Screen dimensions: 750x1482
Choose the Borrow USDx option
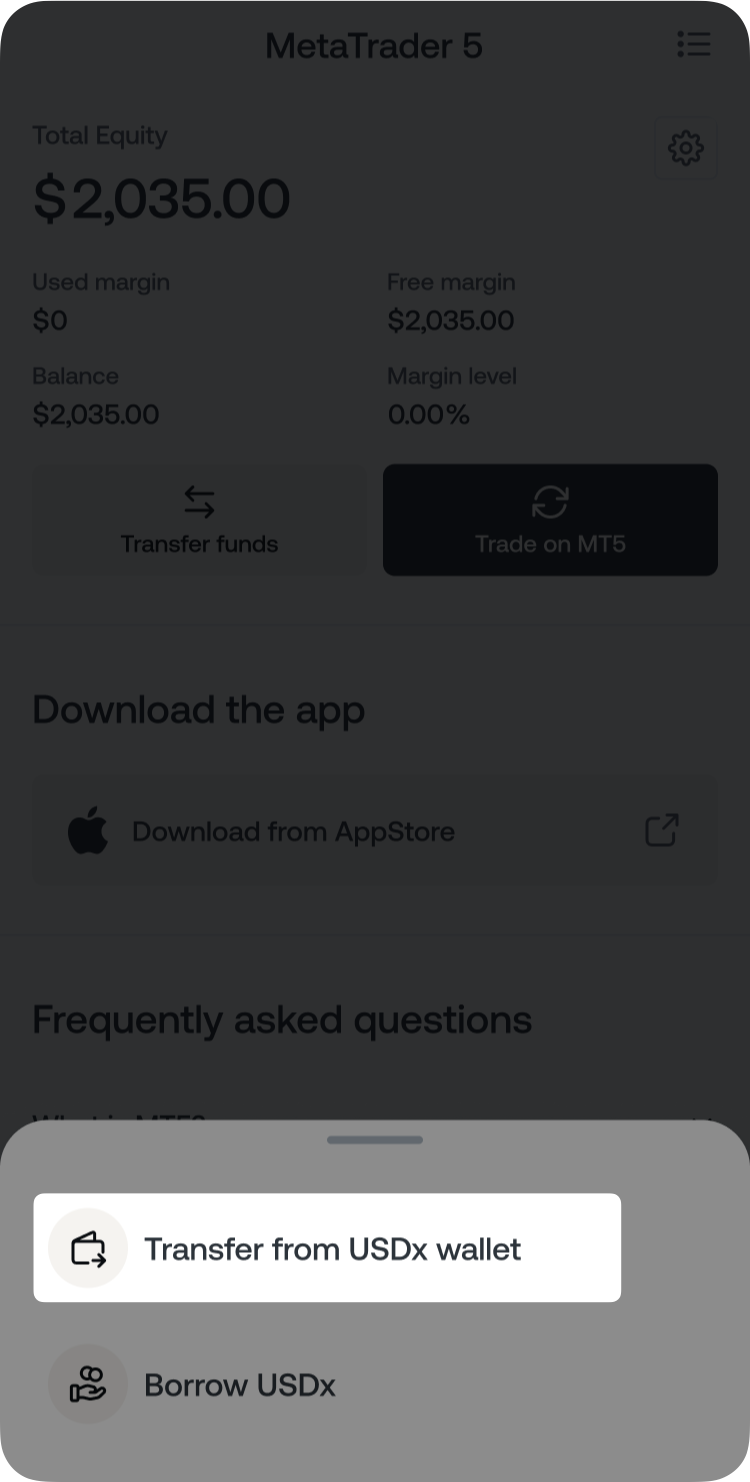(240, 1385)
